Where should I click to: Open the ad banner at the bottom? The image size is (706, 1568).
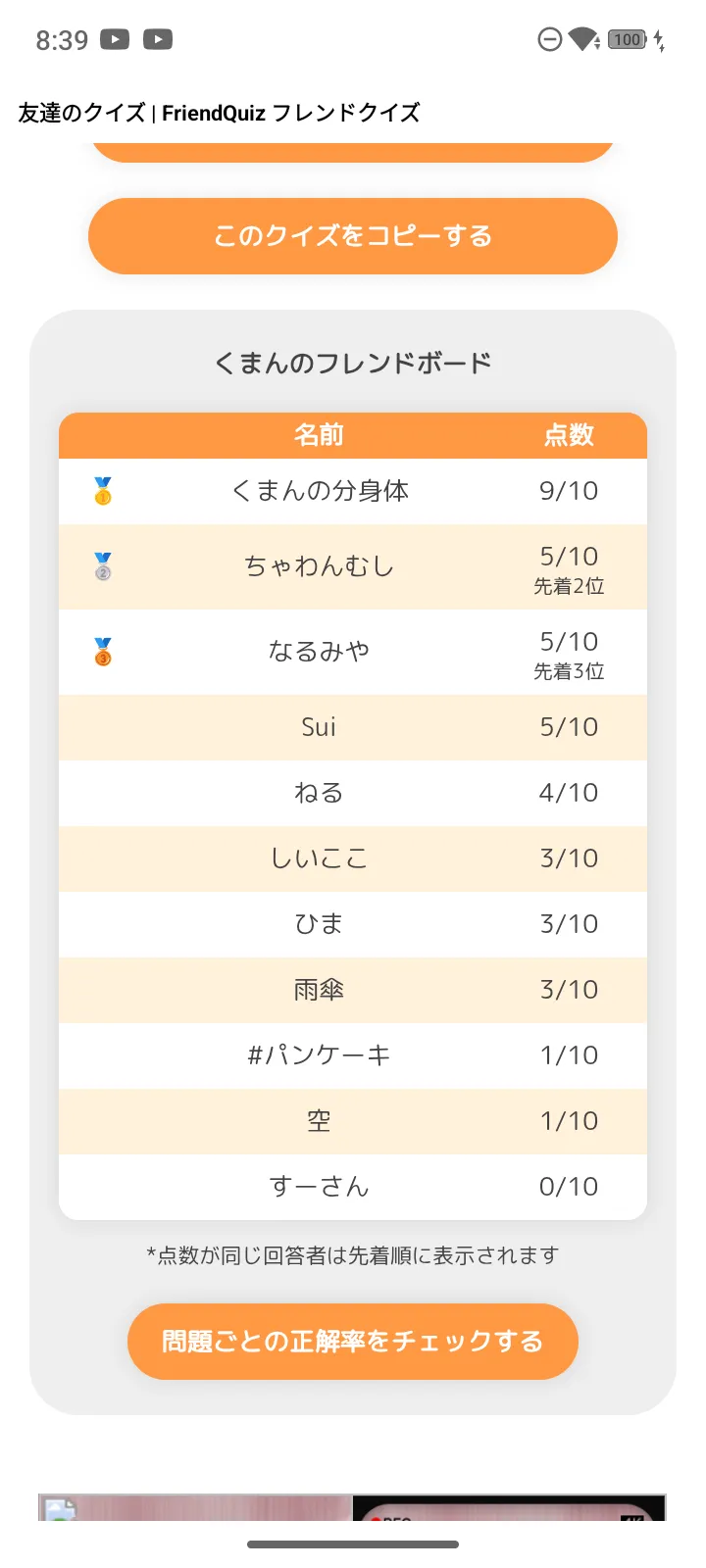[353, 1507]
